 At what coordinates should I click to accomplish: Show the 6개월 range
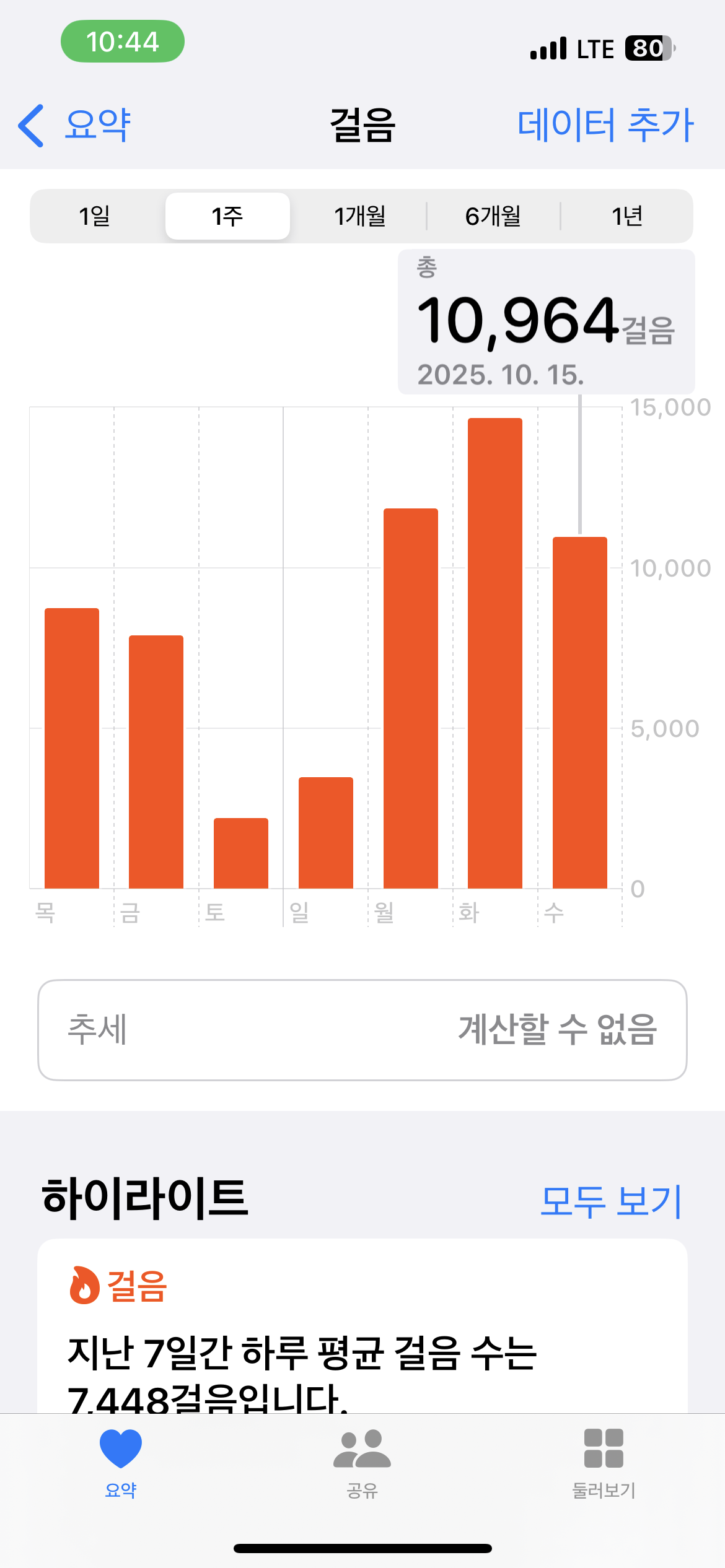coord(493,216)
